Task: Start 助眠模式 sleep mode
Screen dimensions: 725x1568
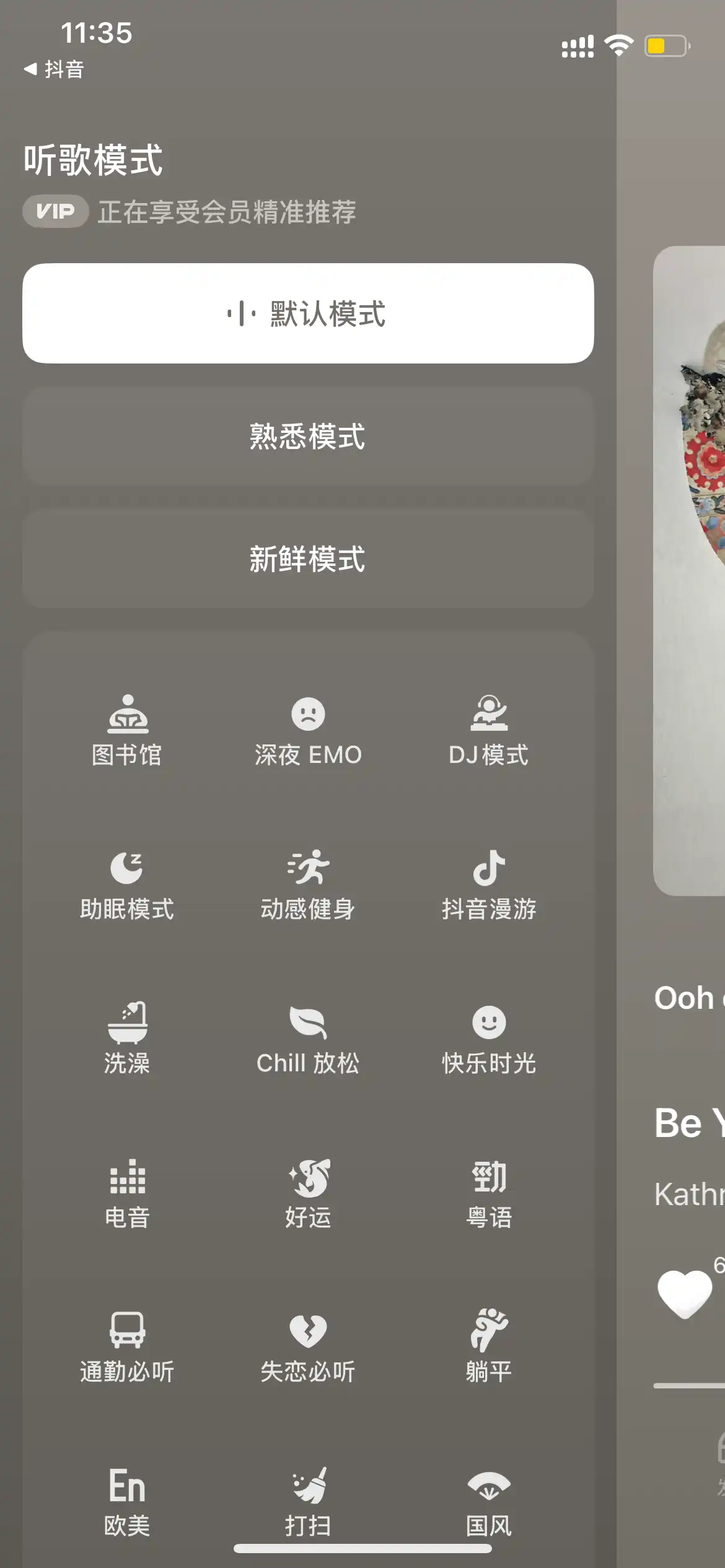Action: pyautogui.click(x=127, y=886)
